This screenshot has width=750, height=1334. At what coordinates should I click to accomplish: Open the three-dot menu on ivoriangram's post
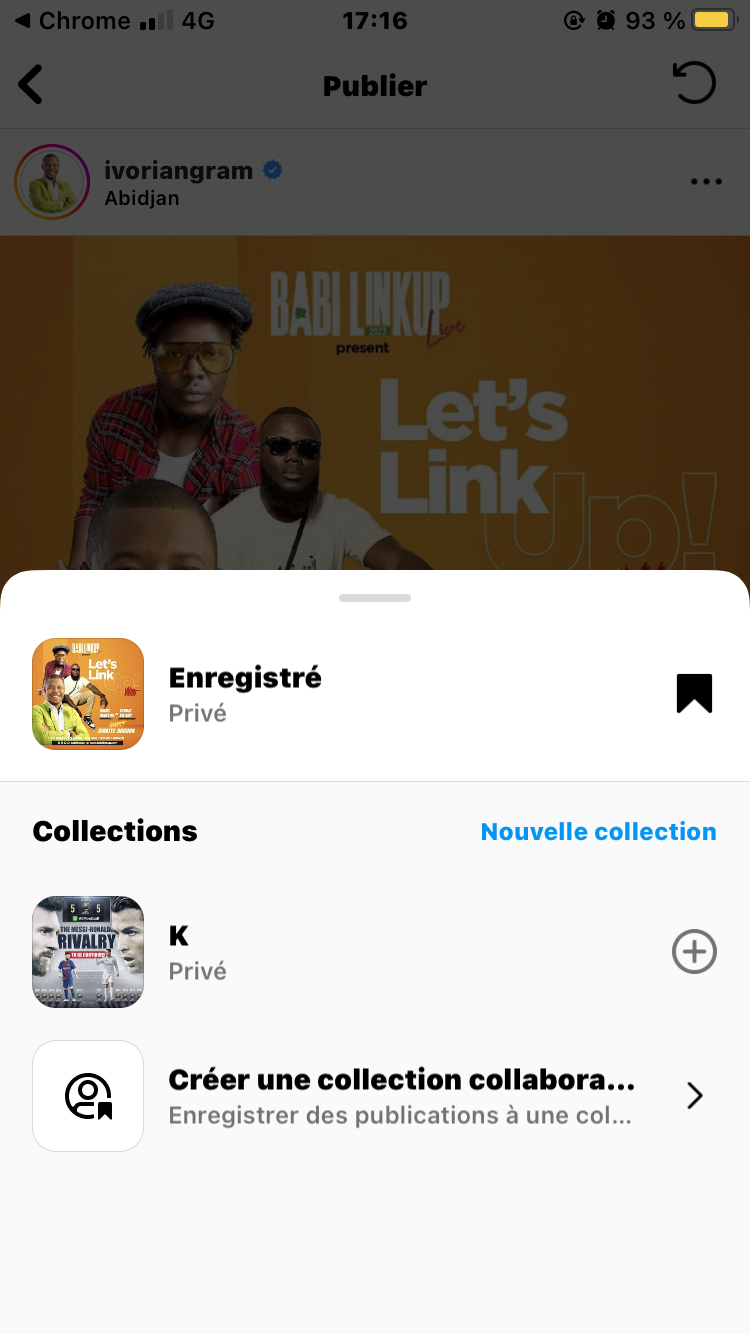pos(705,182)
